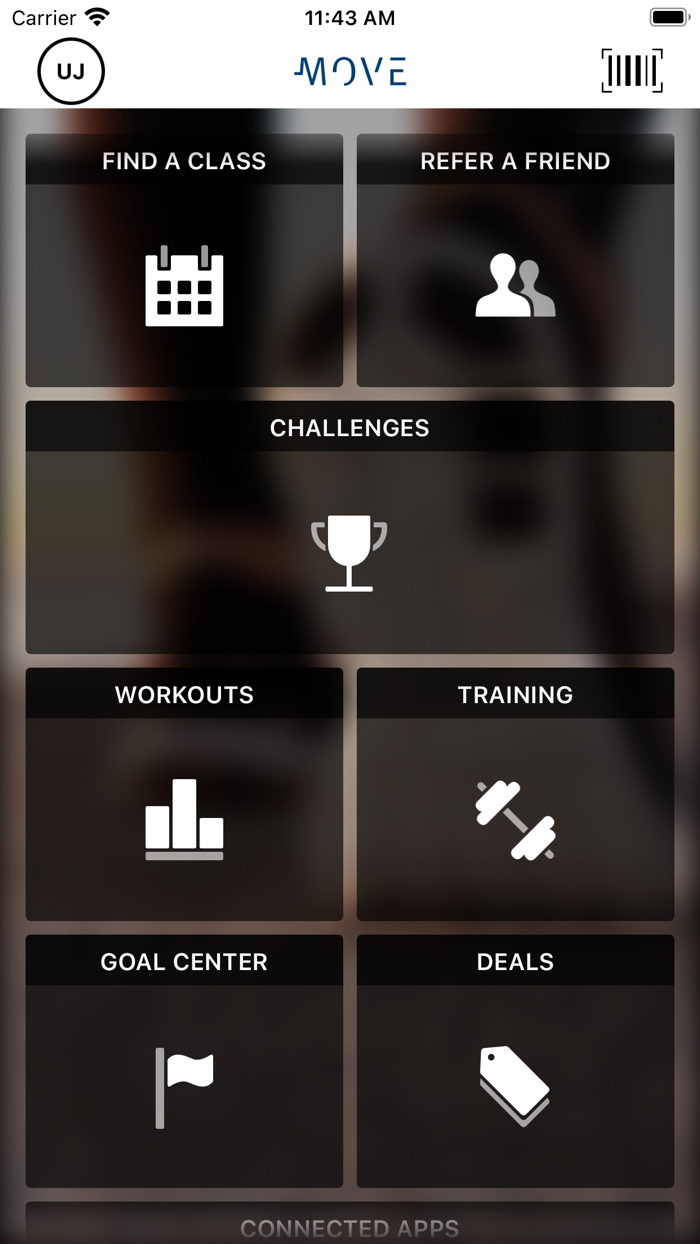
Task: Browse the Deals tile
Action: pos(515,1061)
